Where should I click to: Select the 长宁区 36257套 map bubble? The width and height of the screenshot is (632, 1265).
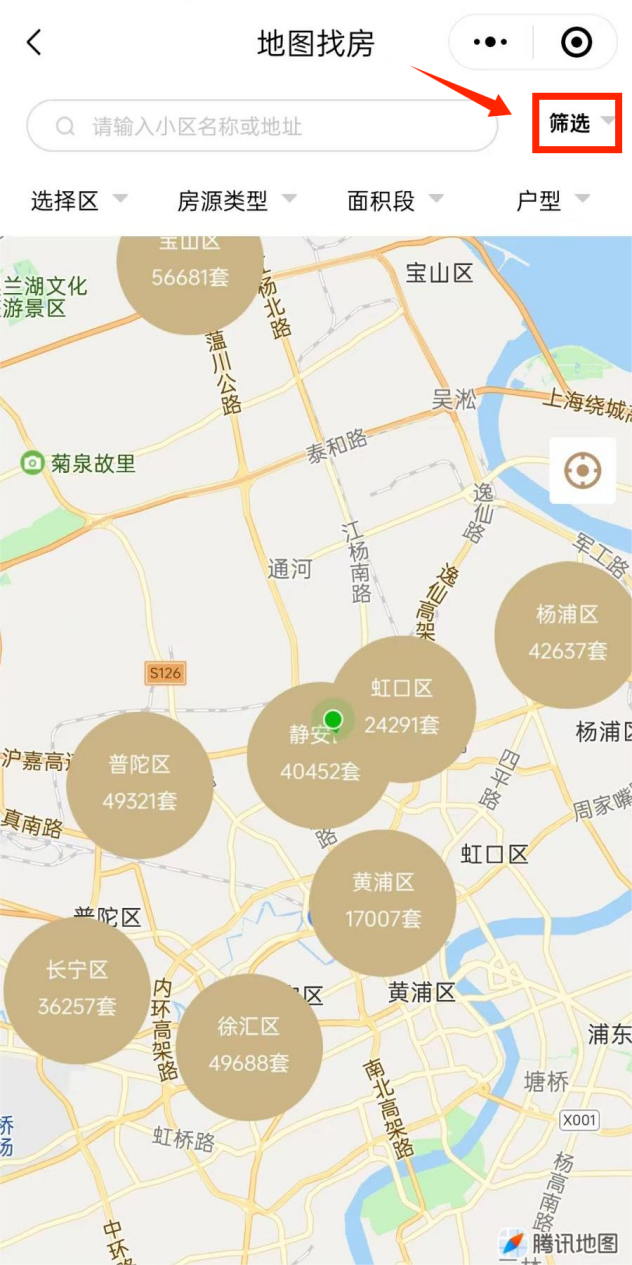tap(77, 989)
